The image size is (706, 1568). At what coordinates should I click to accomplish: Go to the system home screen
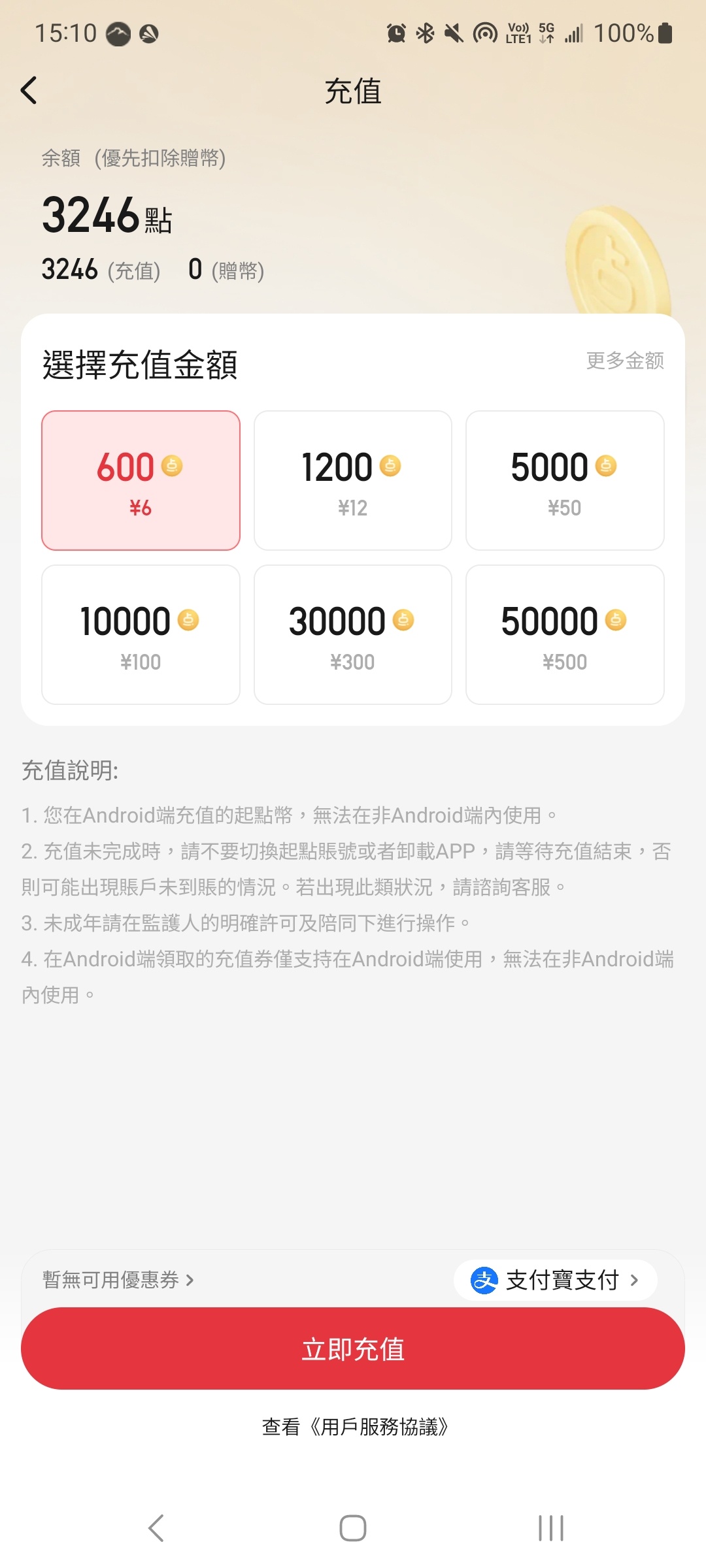pos(353,1528)
